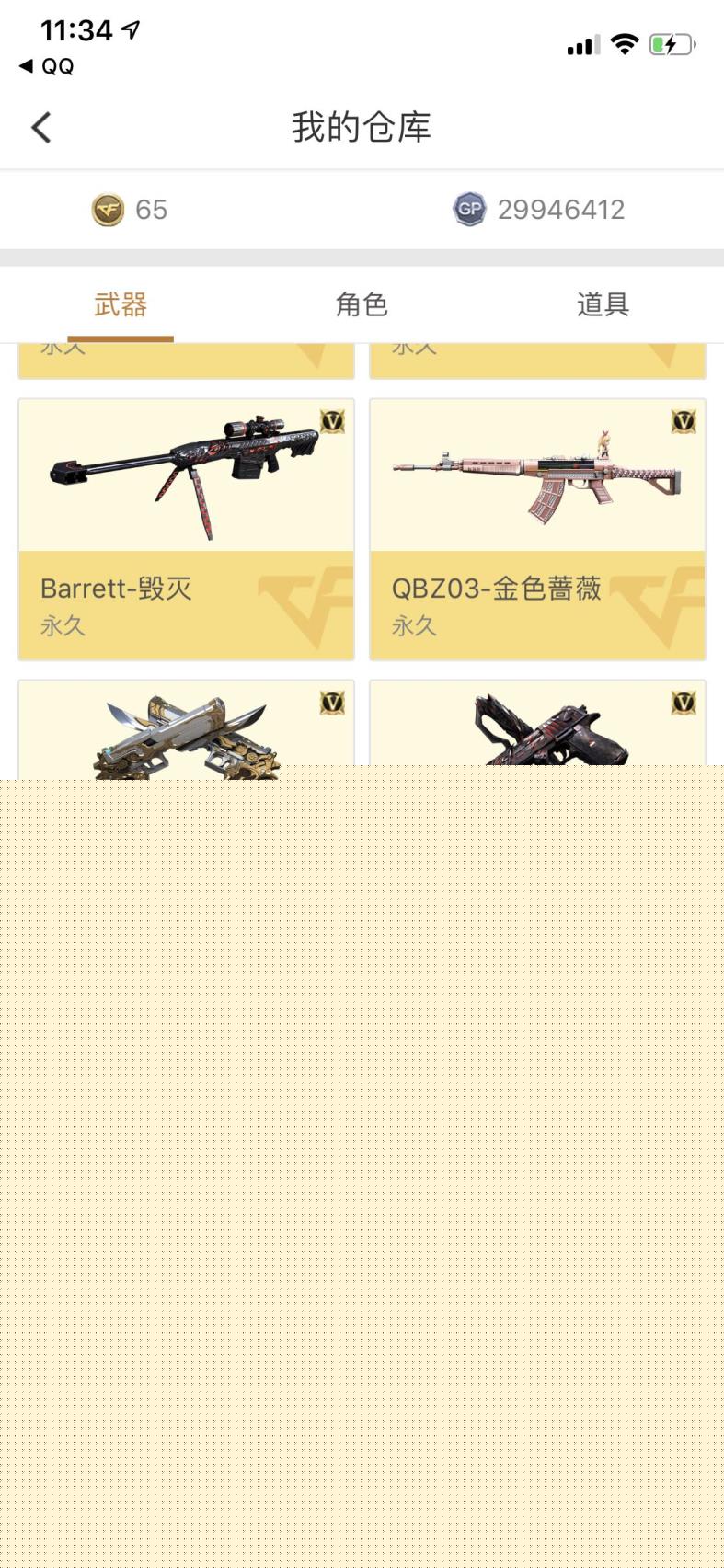Open the Barrett-毁灭 weapon card
The image size is (724, 1568).
(x=186, y=529)
